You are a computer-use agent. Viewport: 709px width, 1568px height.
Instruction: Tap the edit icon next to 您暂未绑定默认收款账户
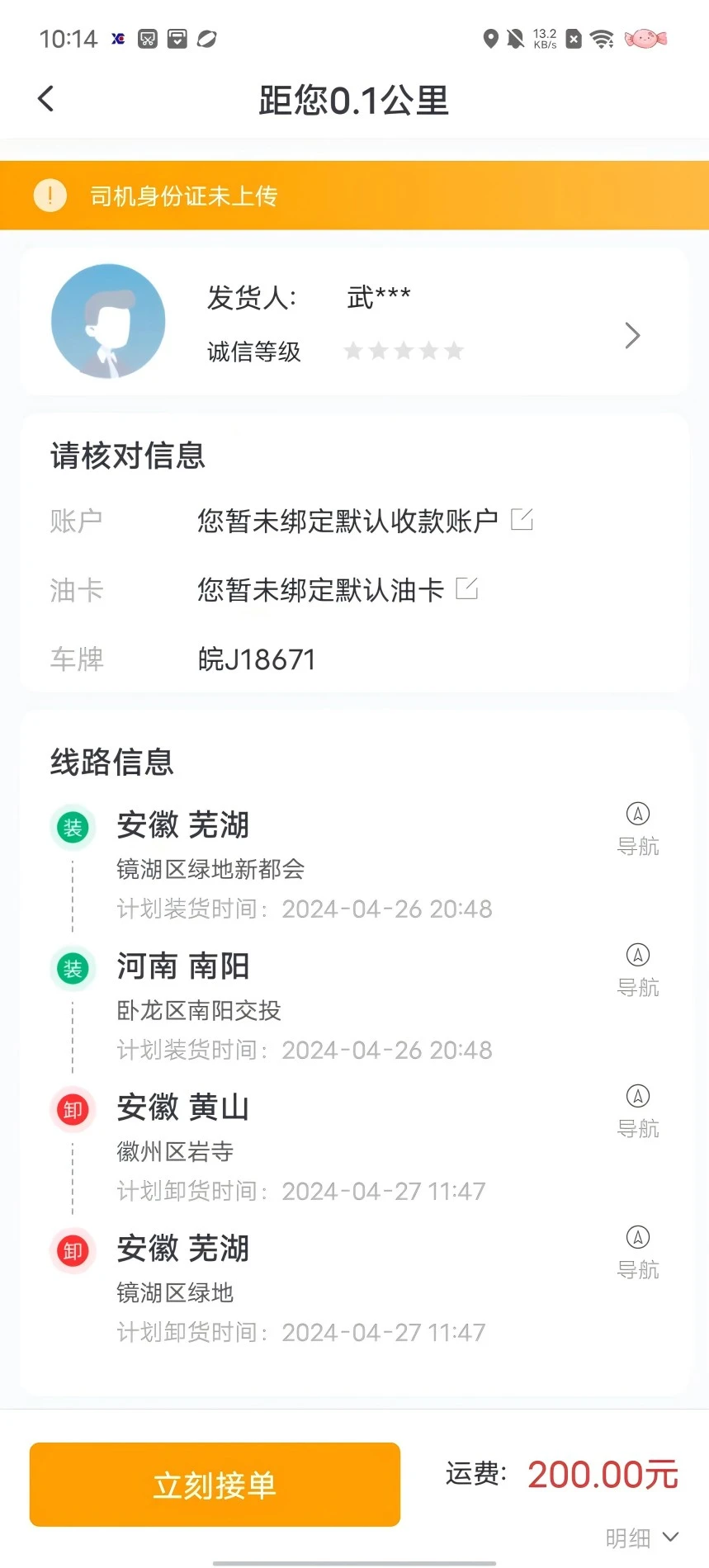(523, 518)
